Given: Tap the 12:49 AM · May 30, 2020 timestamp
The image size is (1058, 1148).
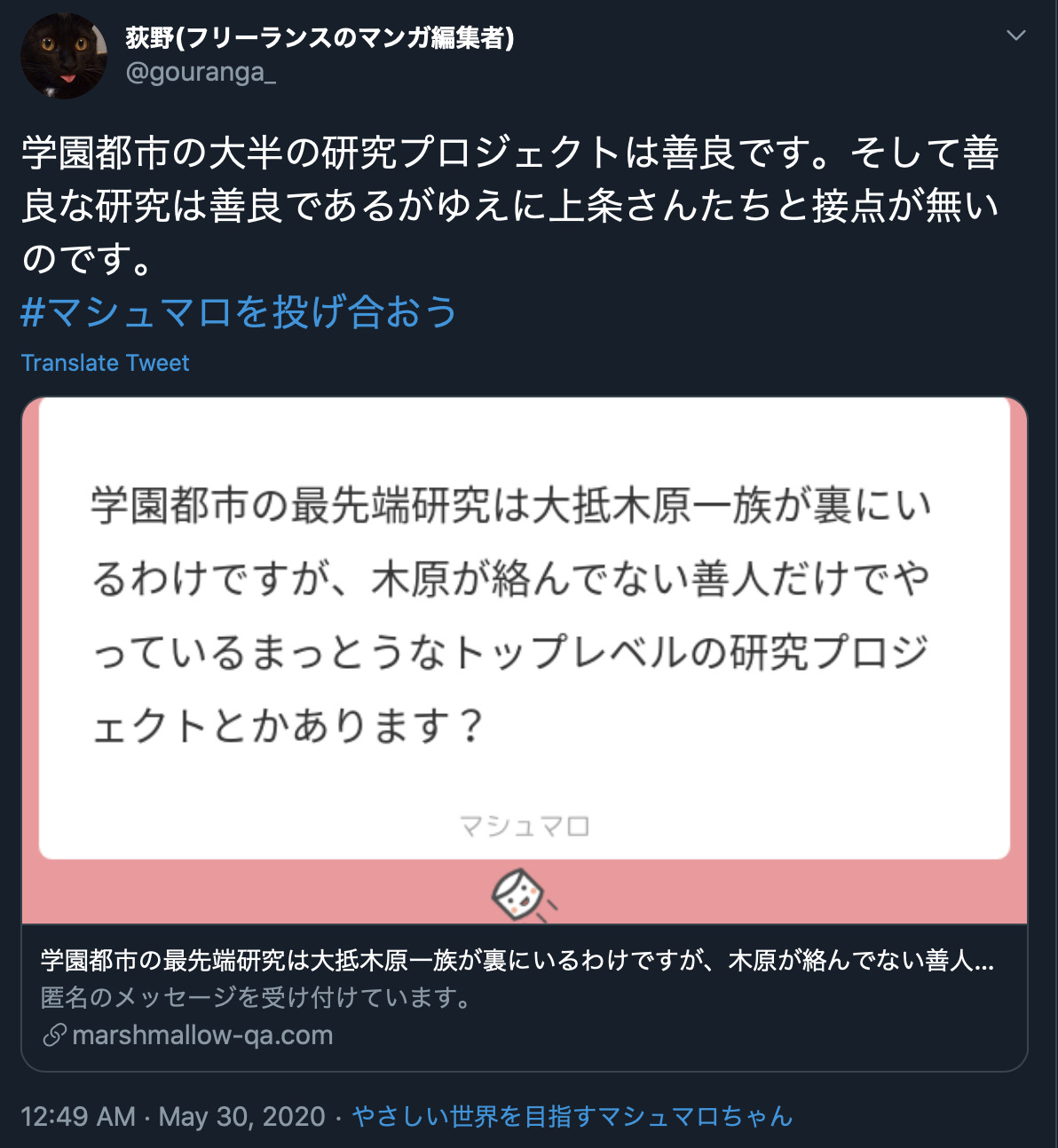Looking at the screenshot, I should tap(173, 1116).
